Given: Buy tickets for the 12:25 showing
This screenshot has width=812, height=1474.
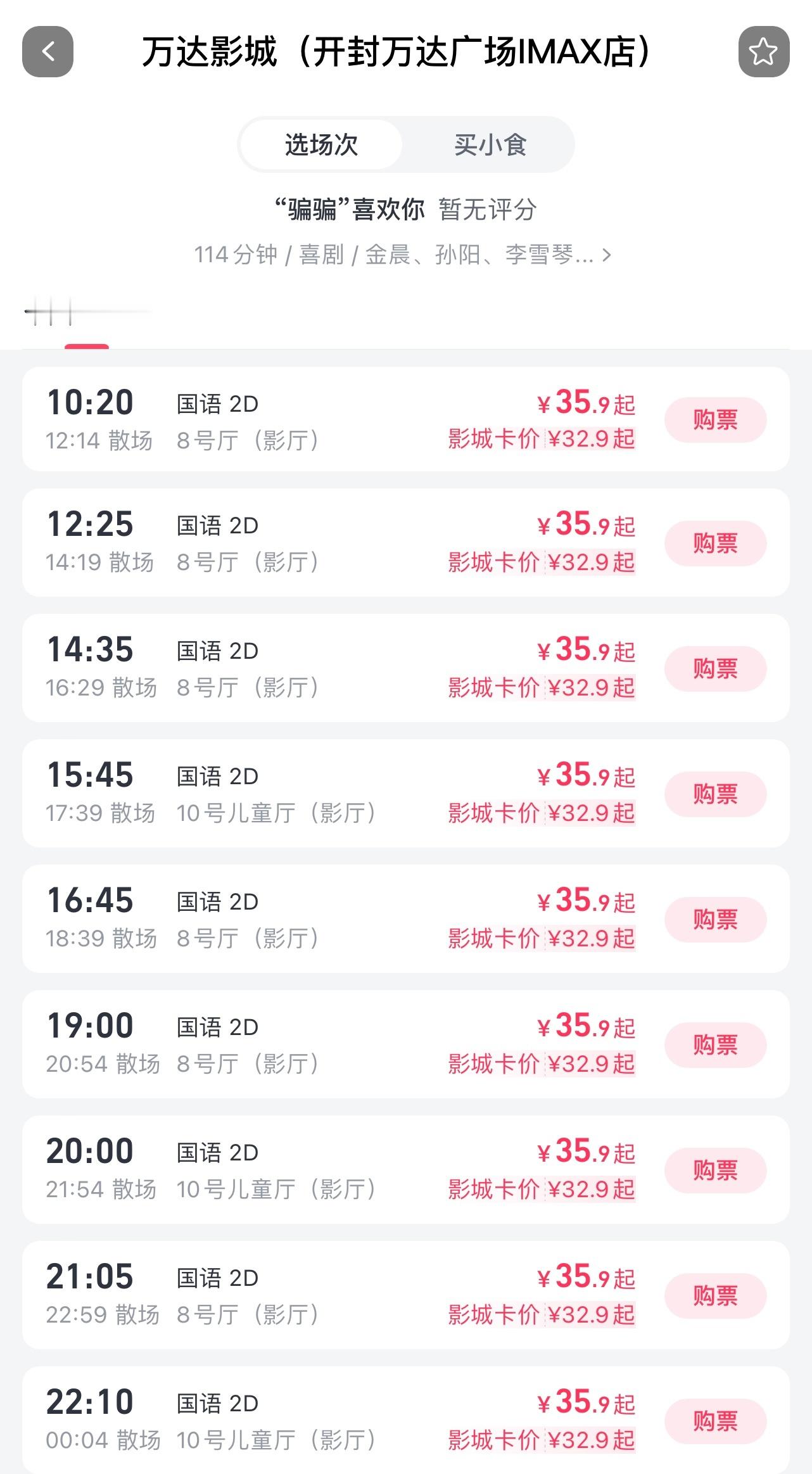Looking at the screenshot, I should (x=714, y=543).
